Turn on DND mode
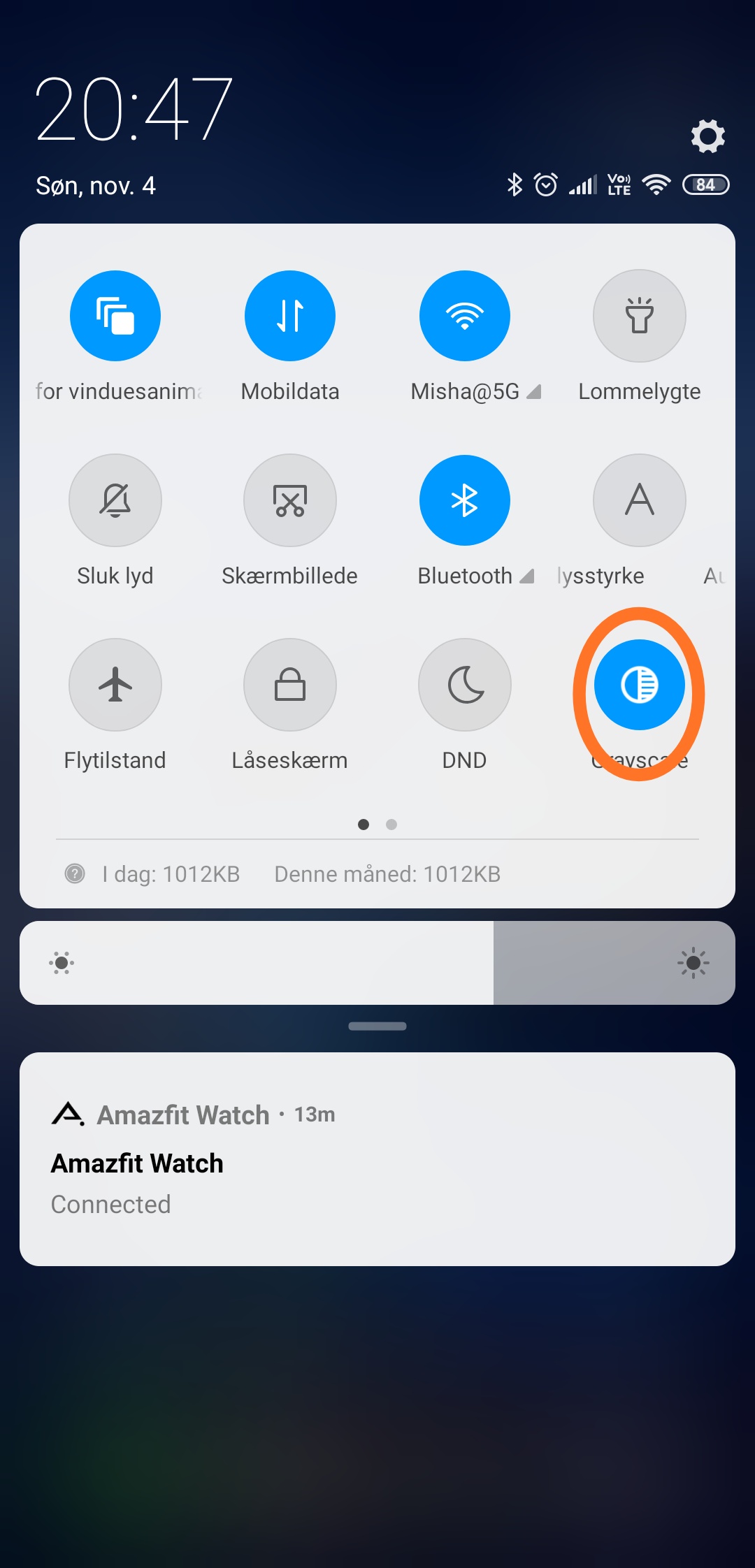 coord(465,685)
